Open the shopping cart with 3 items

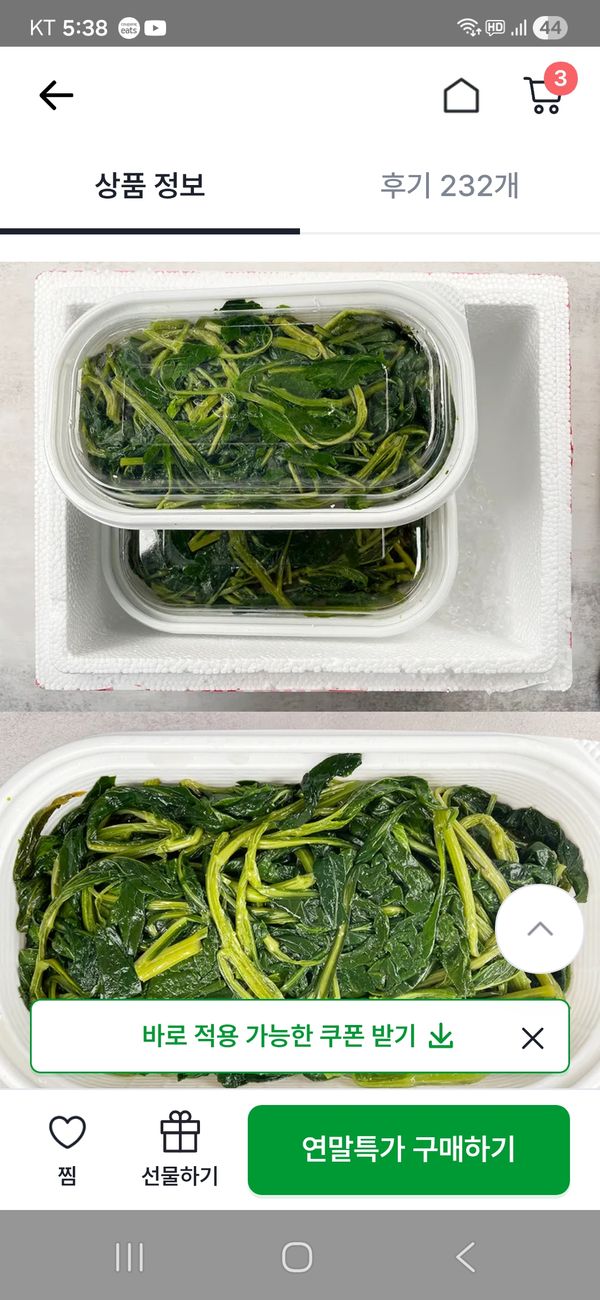(544, 94)
